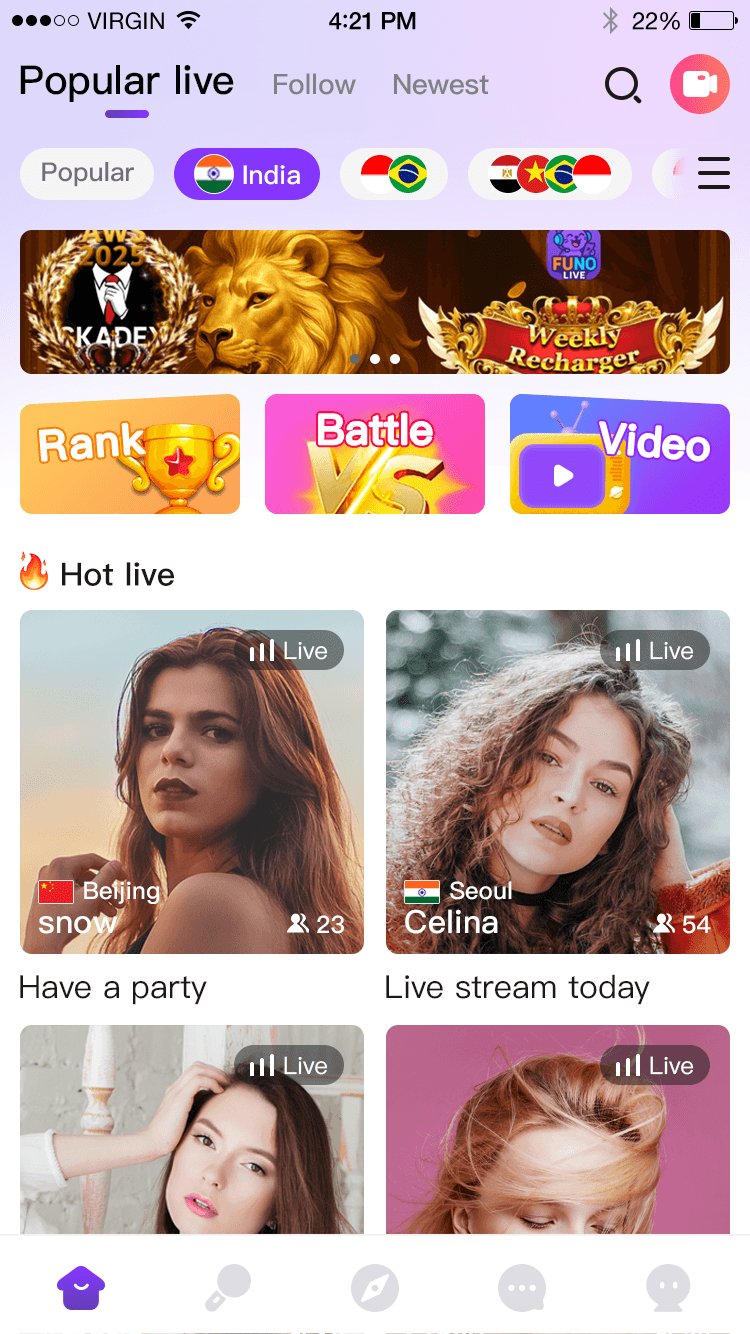The image size is (750, 1334).
Task: Open the compass discover tab
Action: coord(375,1287)
